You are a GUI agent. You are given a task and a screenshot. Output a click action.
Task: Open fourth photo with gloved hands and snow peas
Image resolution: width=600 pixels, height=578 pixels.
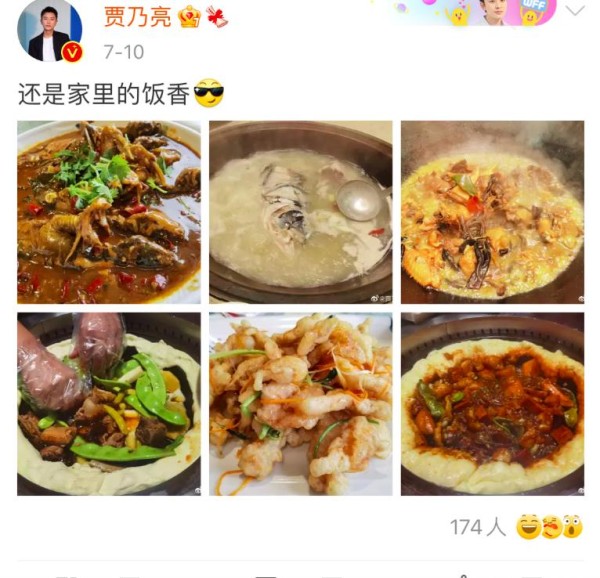click(109, 404)
